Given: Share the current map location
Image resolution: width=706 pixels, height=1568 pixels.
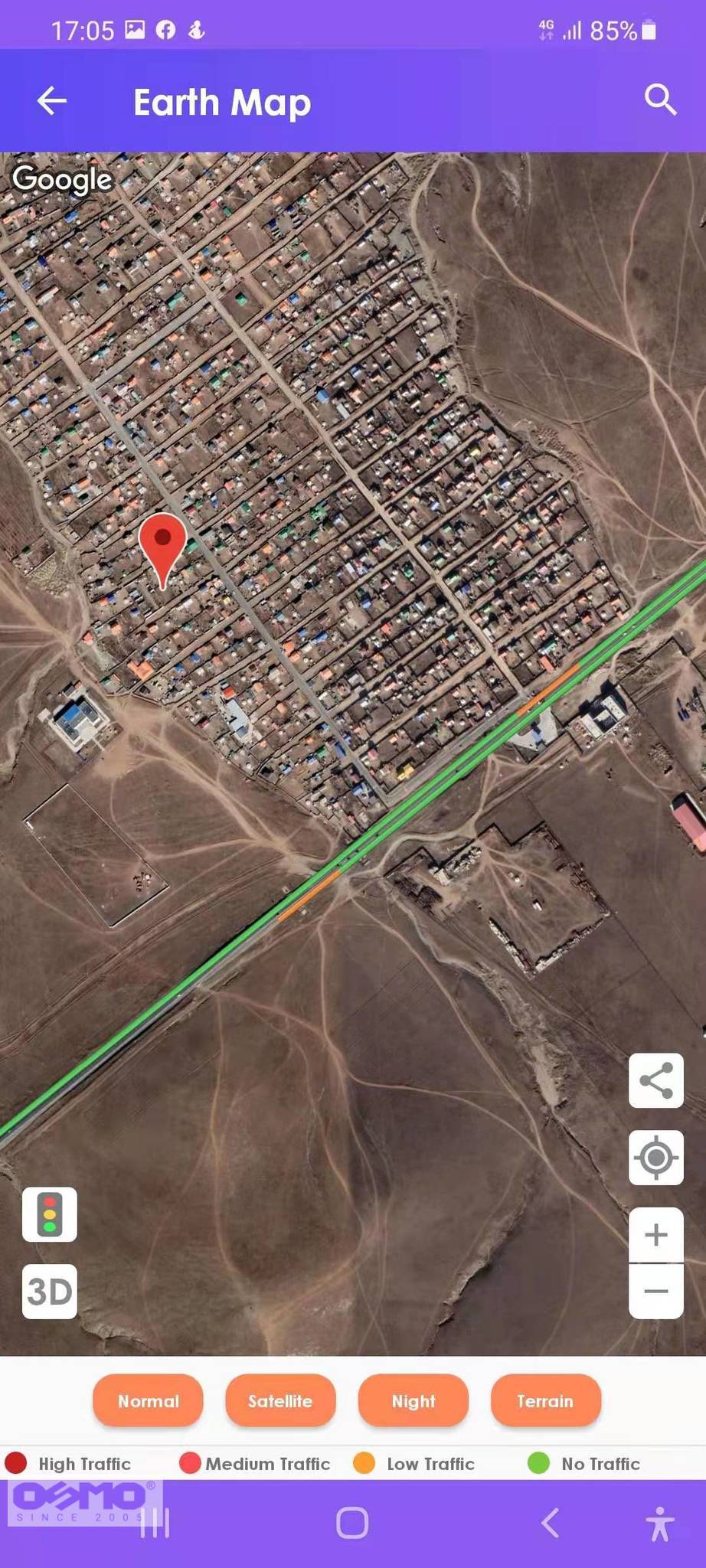Looking at the screenshot, I should point(656,1080).
